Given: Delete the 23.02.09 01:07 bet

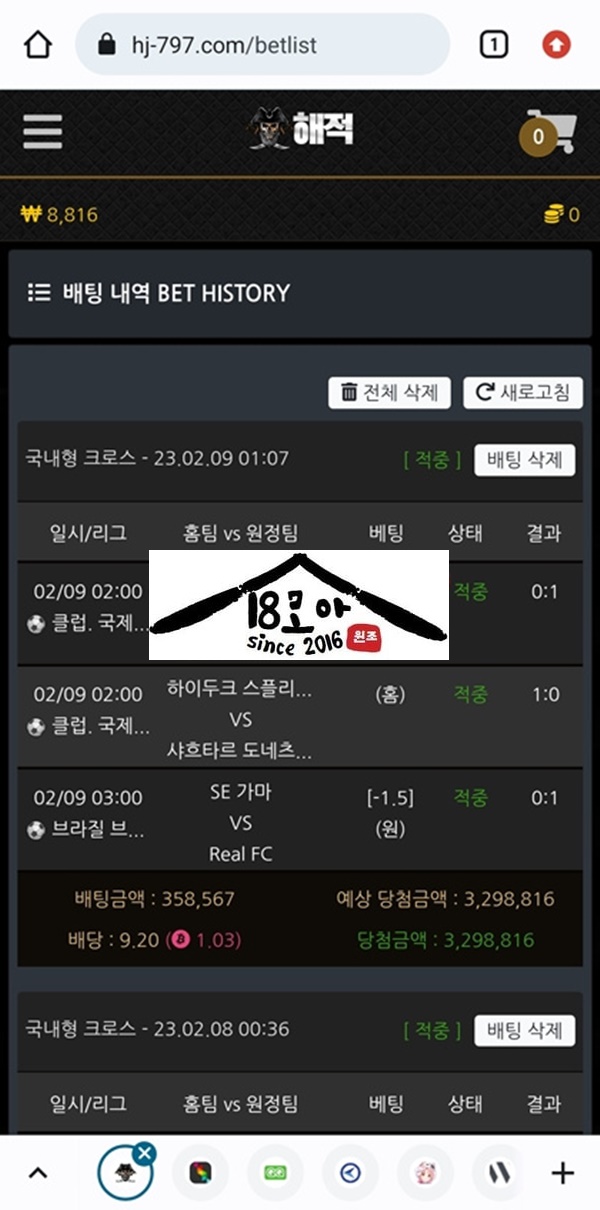Looking at the screenshot, I should 524,460.
